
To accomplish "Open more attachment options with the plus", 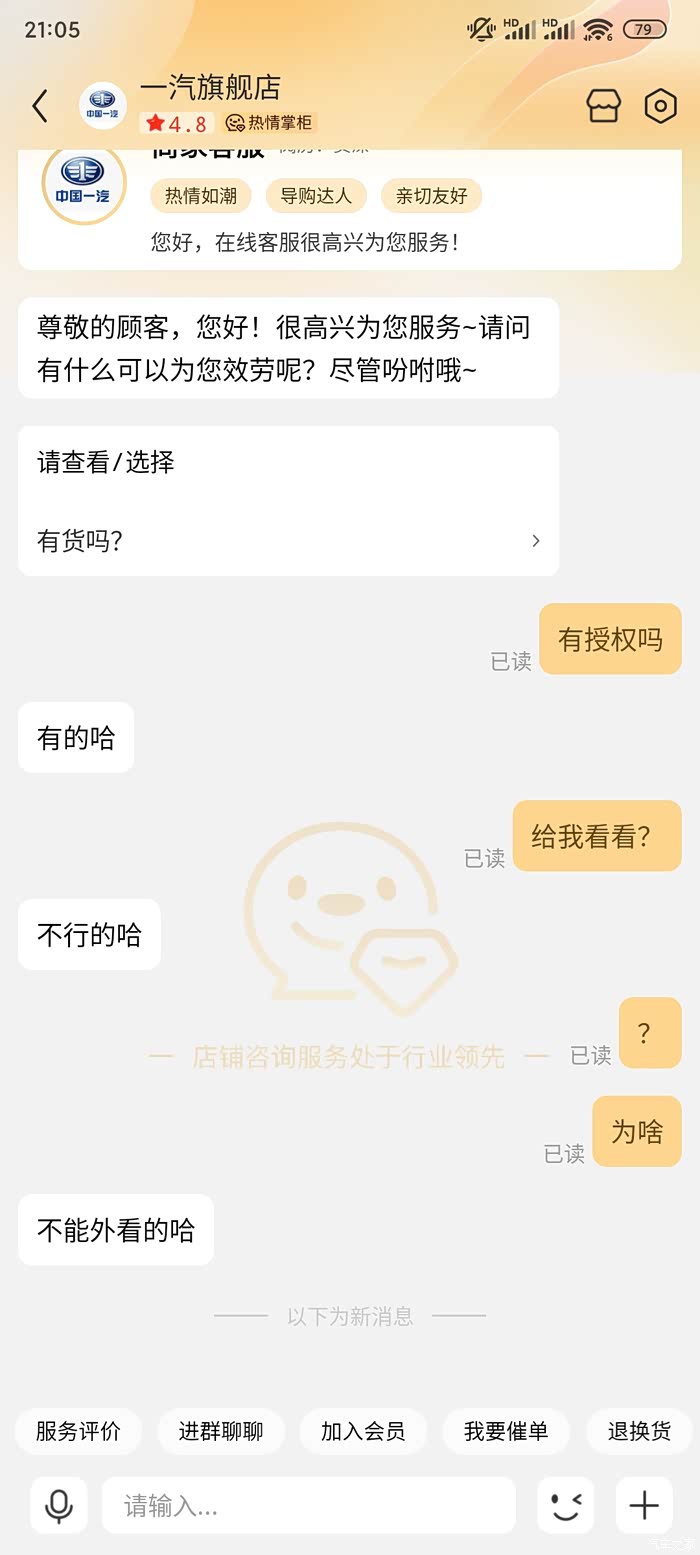I will (x=644, y=1505).
